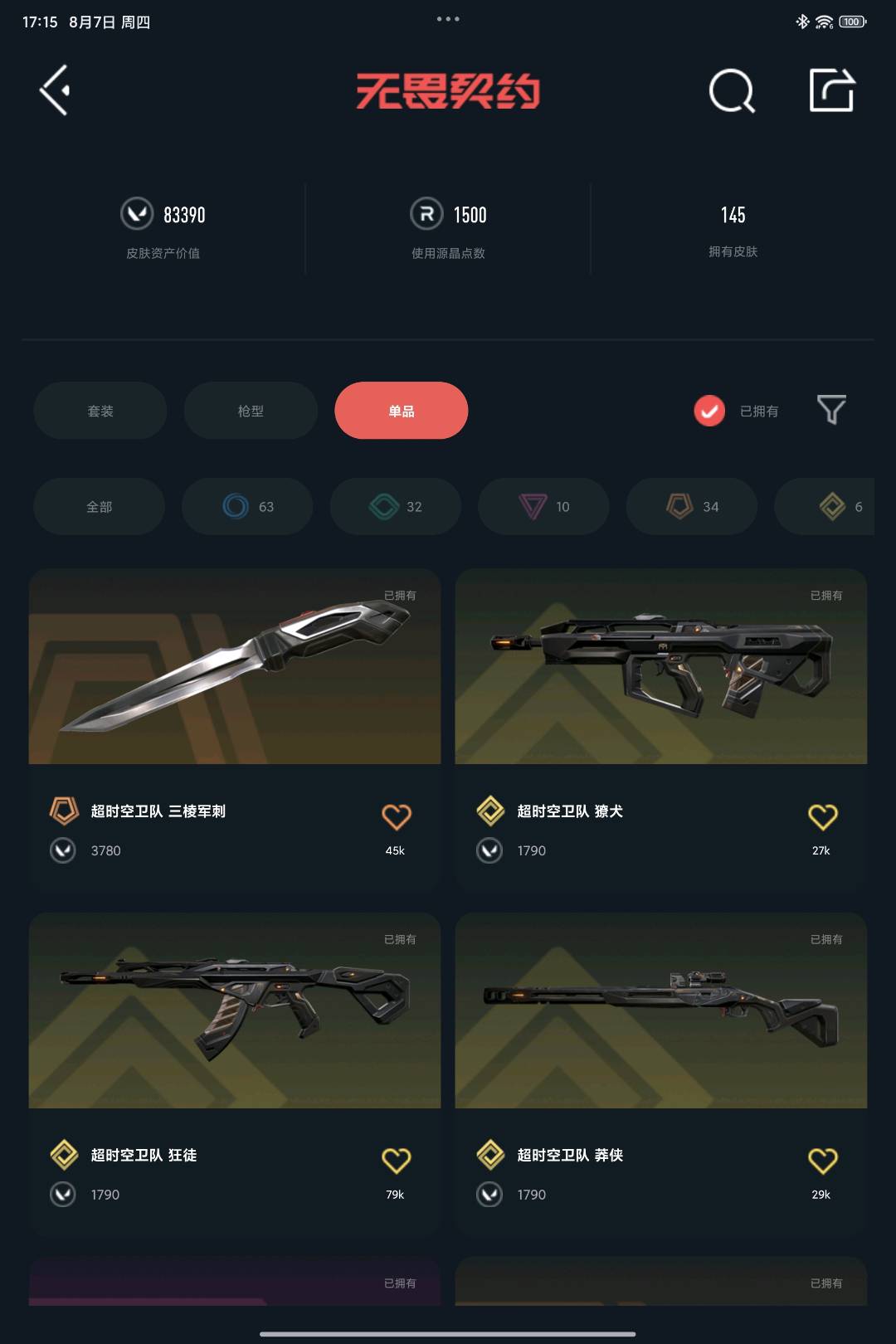Select the 单品 tab
Viewport: 896px width, 1344px height.
coord(402,411)
